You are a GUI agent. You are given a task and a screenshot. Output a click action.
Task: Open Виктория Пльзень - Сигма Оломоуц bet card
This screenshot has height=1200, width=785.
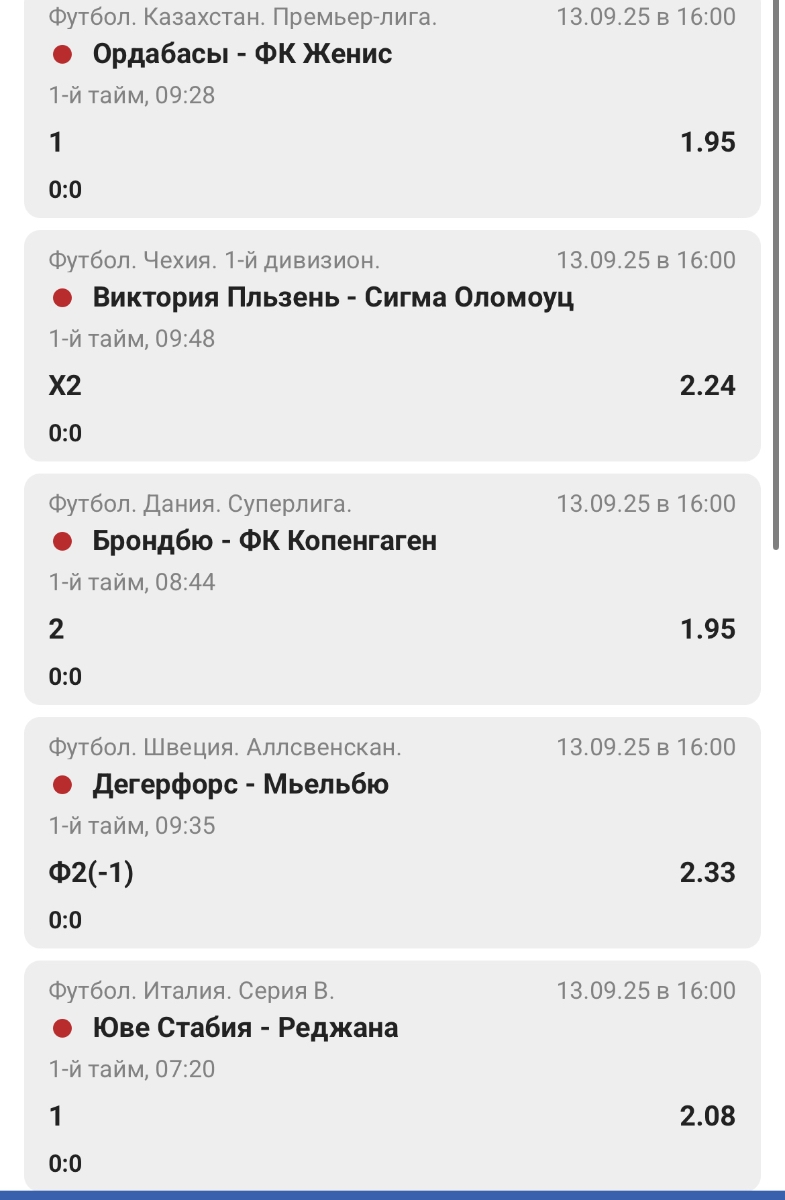(333, 298)
